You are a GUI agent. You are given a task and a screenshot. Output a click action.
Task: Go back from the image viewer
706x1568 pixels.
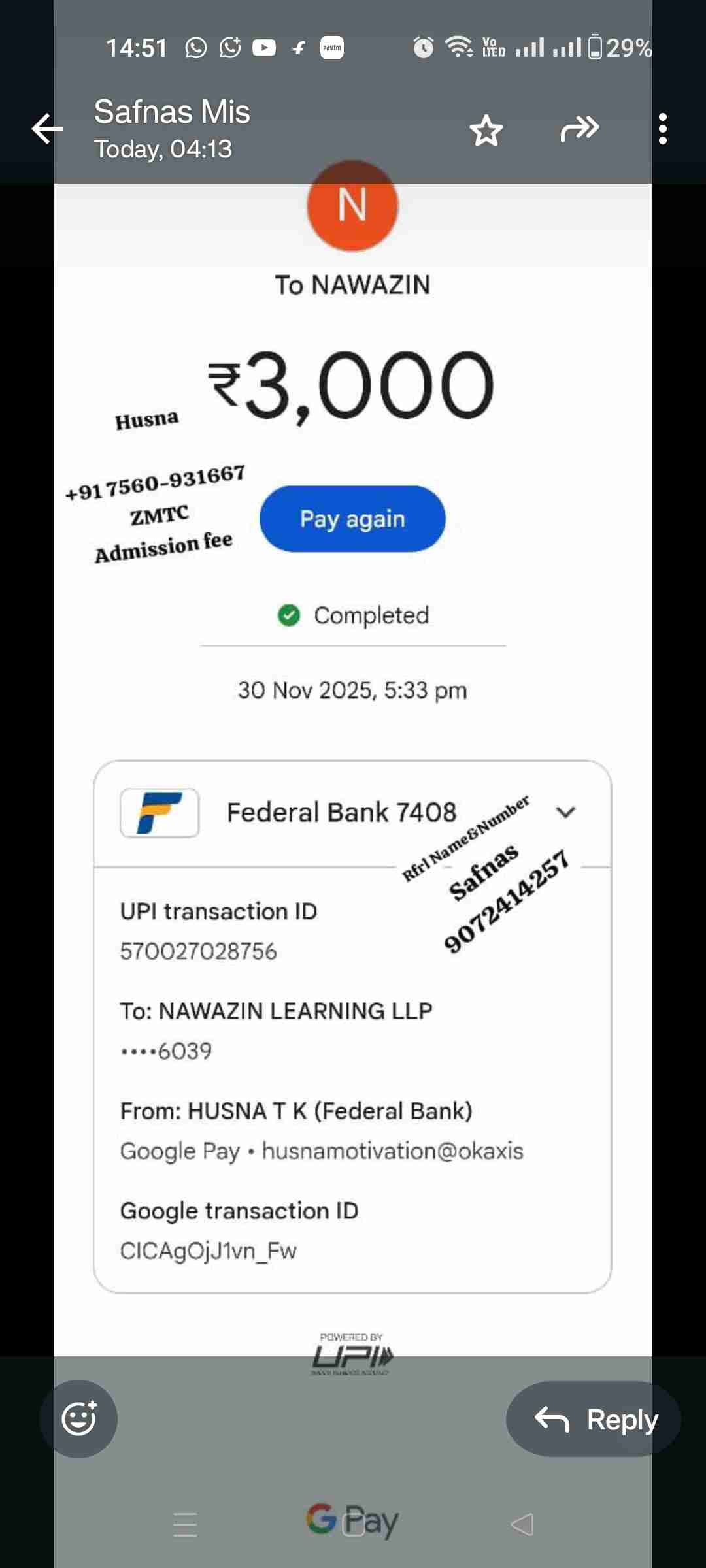click(47, 129)
